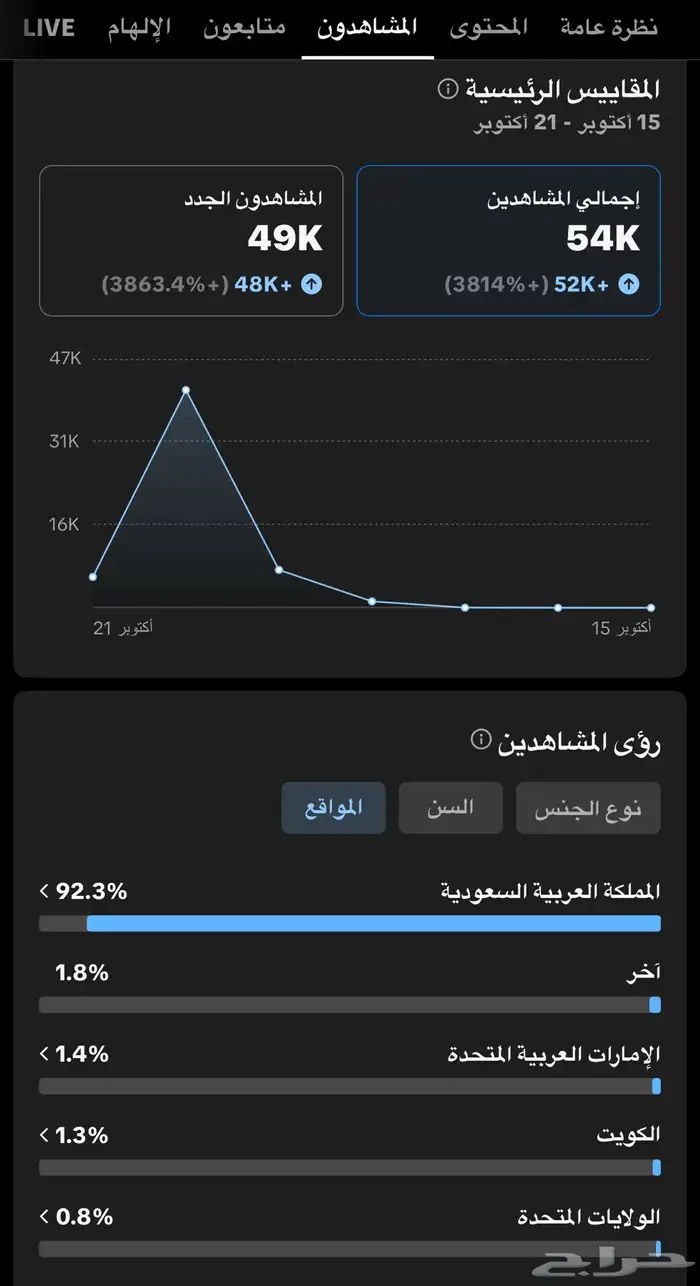Go to the نظرة عامة tab

pyautogui.click(x=607, y=27)
